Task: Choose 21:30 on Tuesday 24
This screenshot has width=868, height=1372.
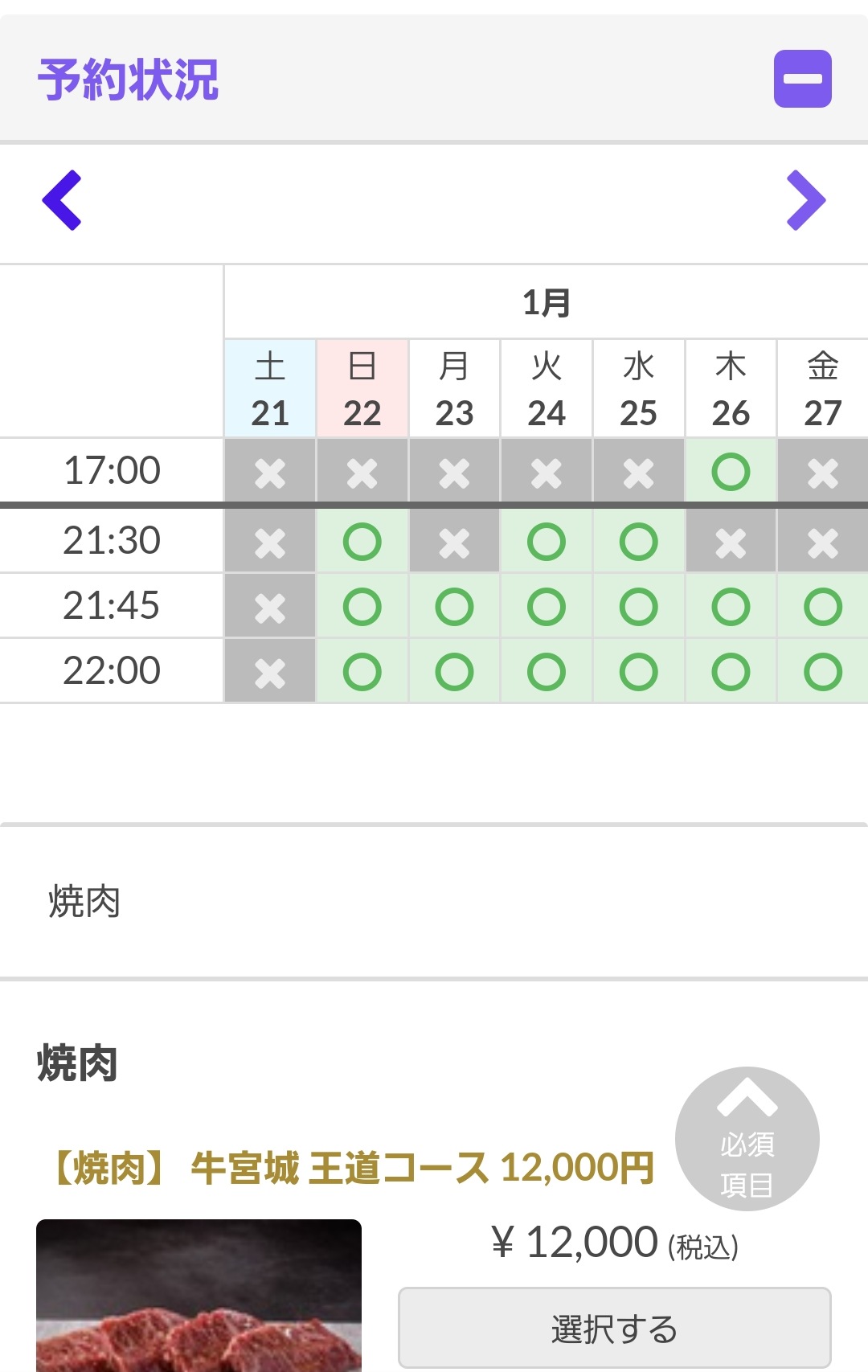Action: pyautogui.click(x=547, y=541)
